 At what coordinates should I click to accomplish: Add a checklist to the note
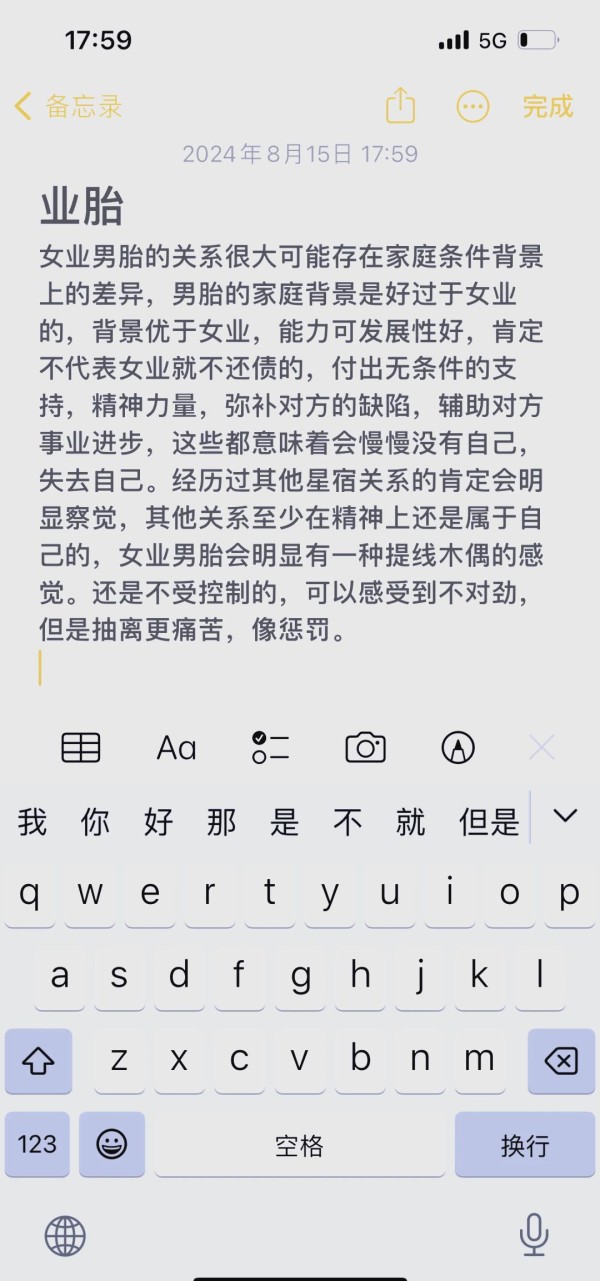point(271,748)
